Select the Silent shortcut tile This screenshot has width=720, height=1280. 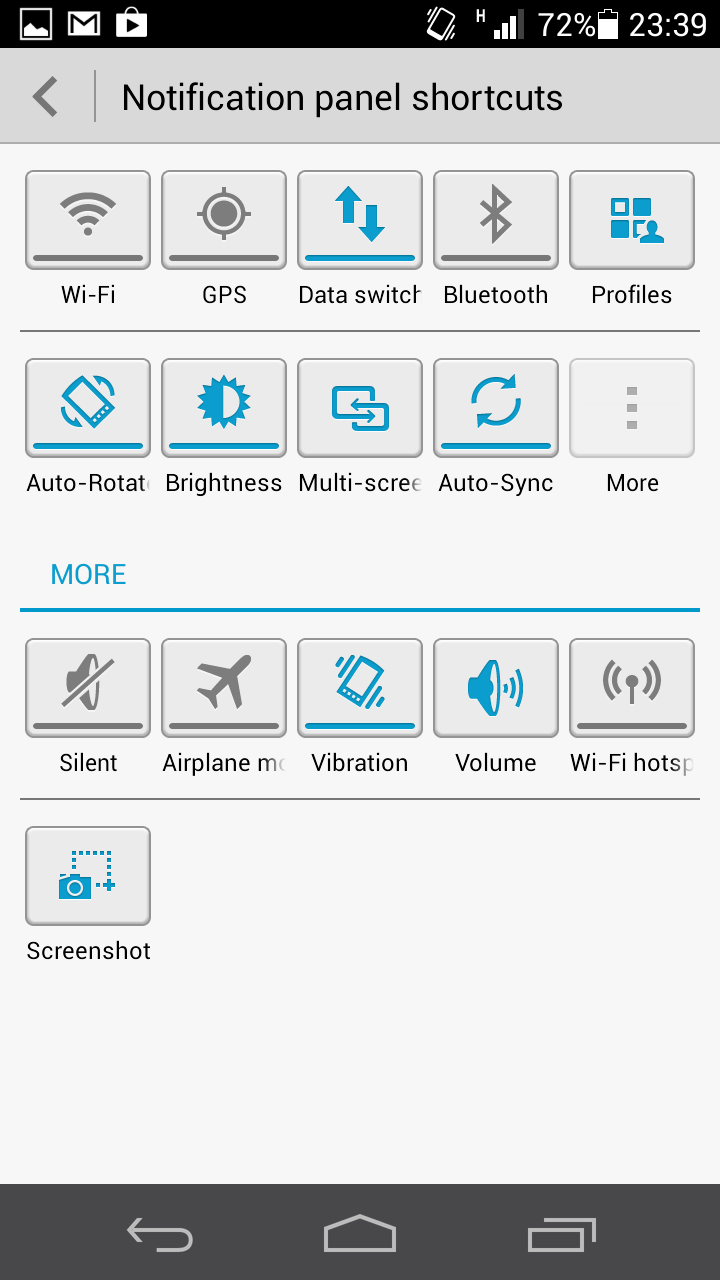pos(88,688)
